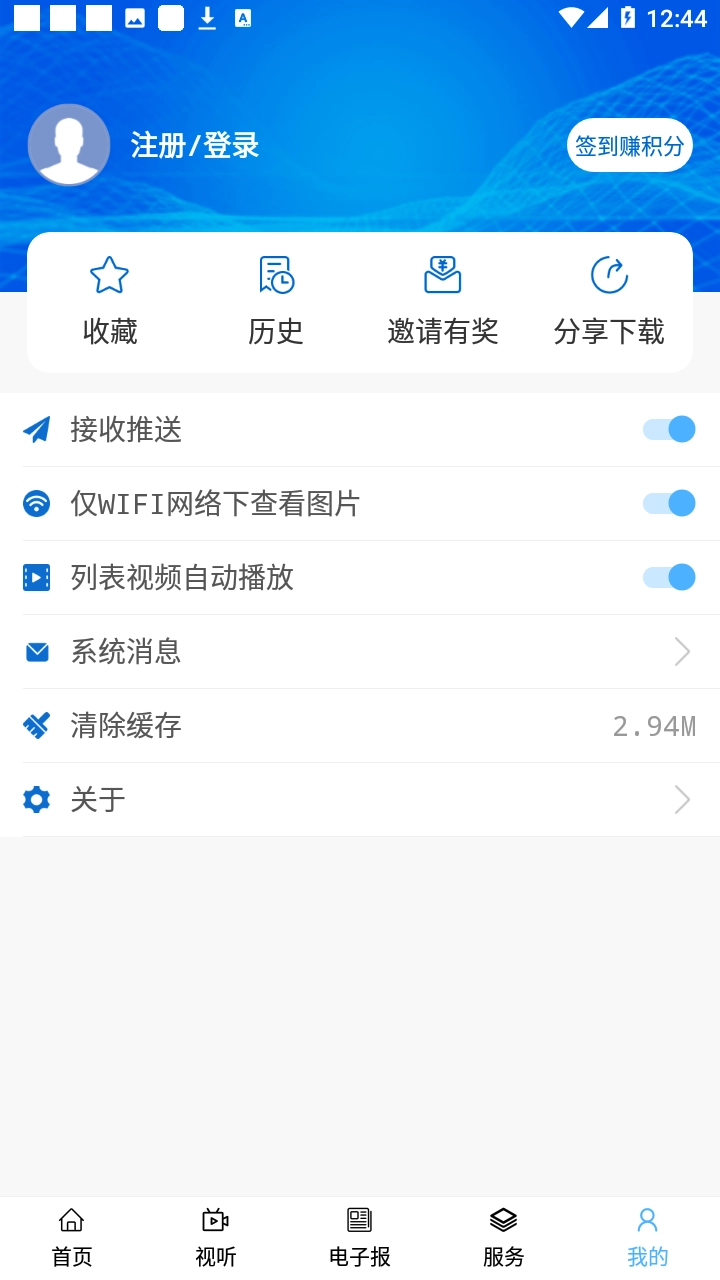Expand the 系统消息 row chevron
Image resolution: width=720 pixels, height=1280 pixels.
682,651
